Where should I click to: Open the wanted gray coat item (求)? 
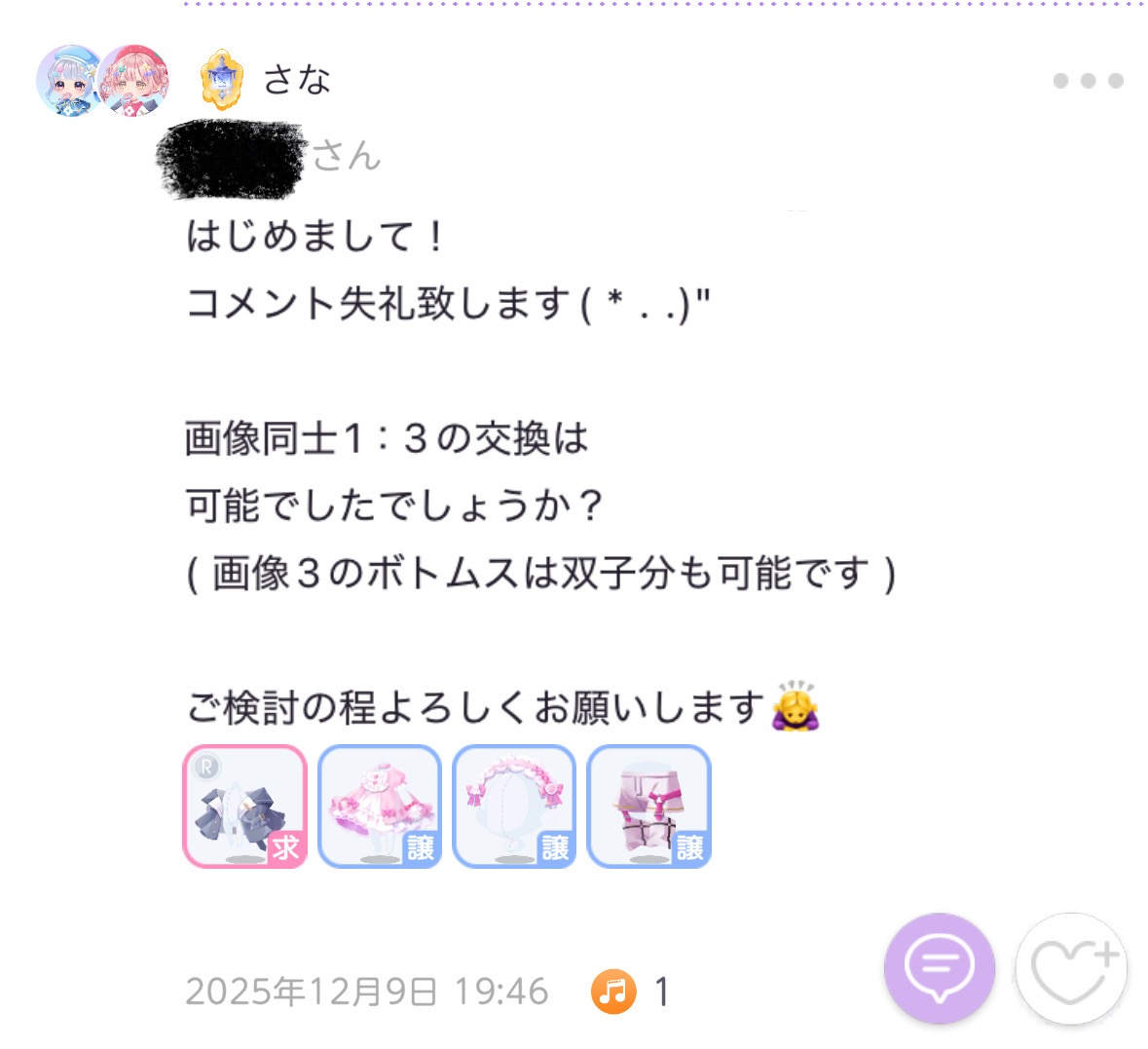coord(245,806)
